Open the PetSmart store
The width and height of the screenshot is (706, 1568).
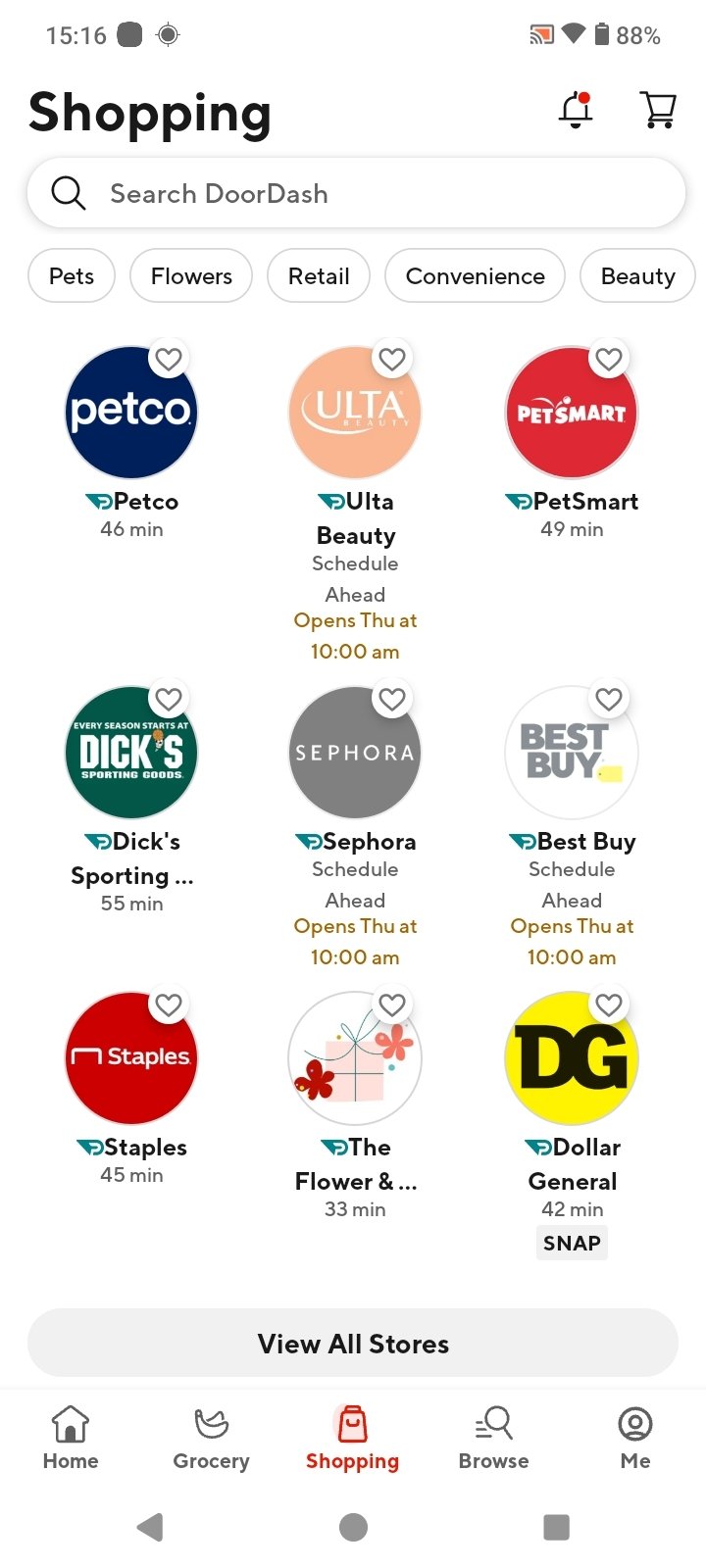(572, 414)
